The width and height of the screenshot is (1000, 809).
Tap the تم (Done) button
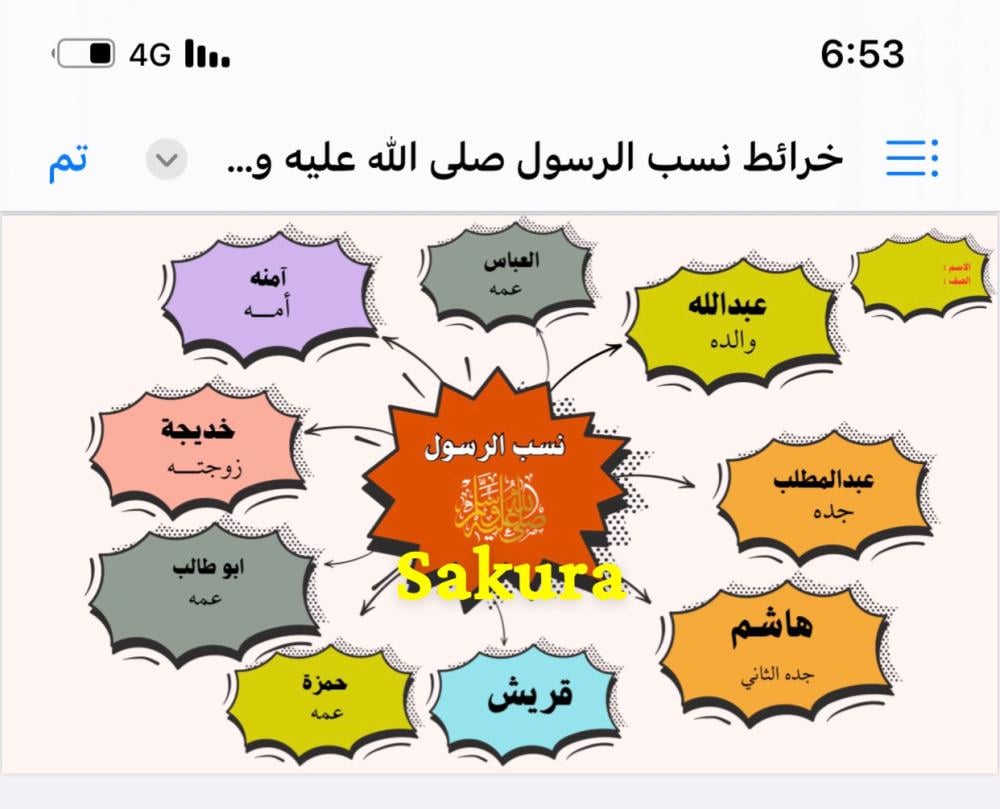click(68, 159)
